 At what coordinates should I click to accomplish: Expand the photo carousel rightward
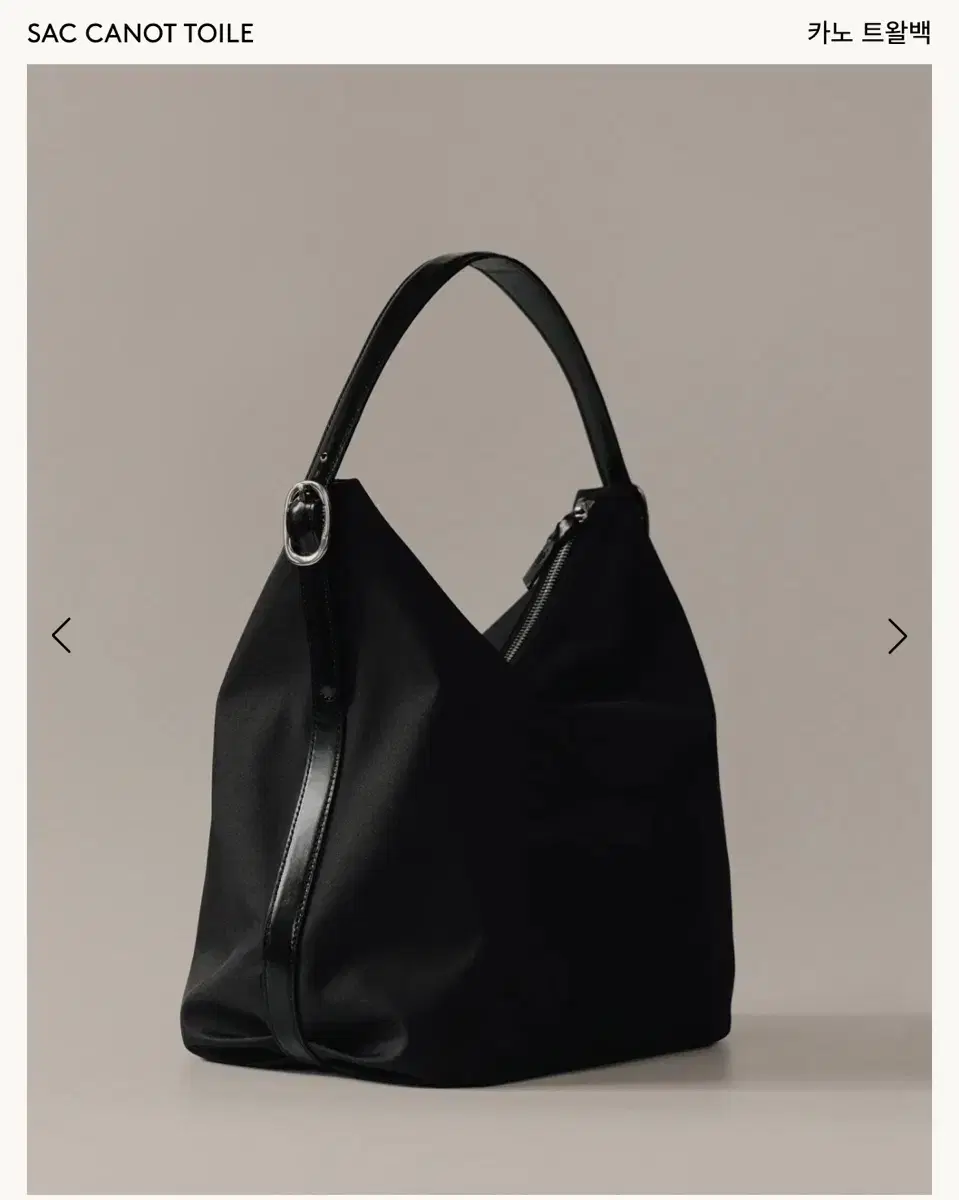[899, 633]
